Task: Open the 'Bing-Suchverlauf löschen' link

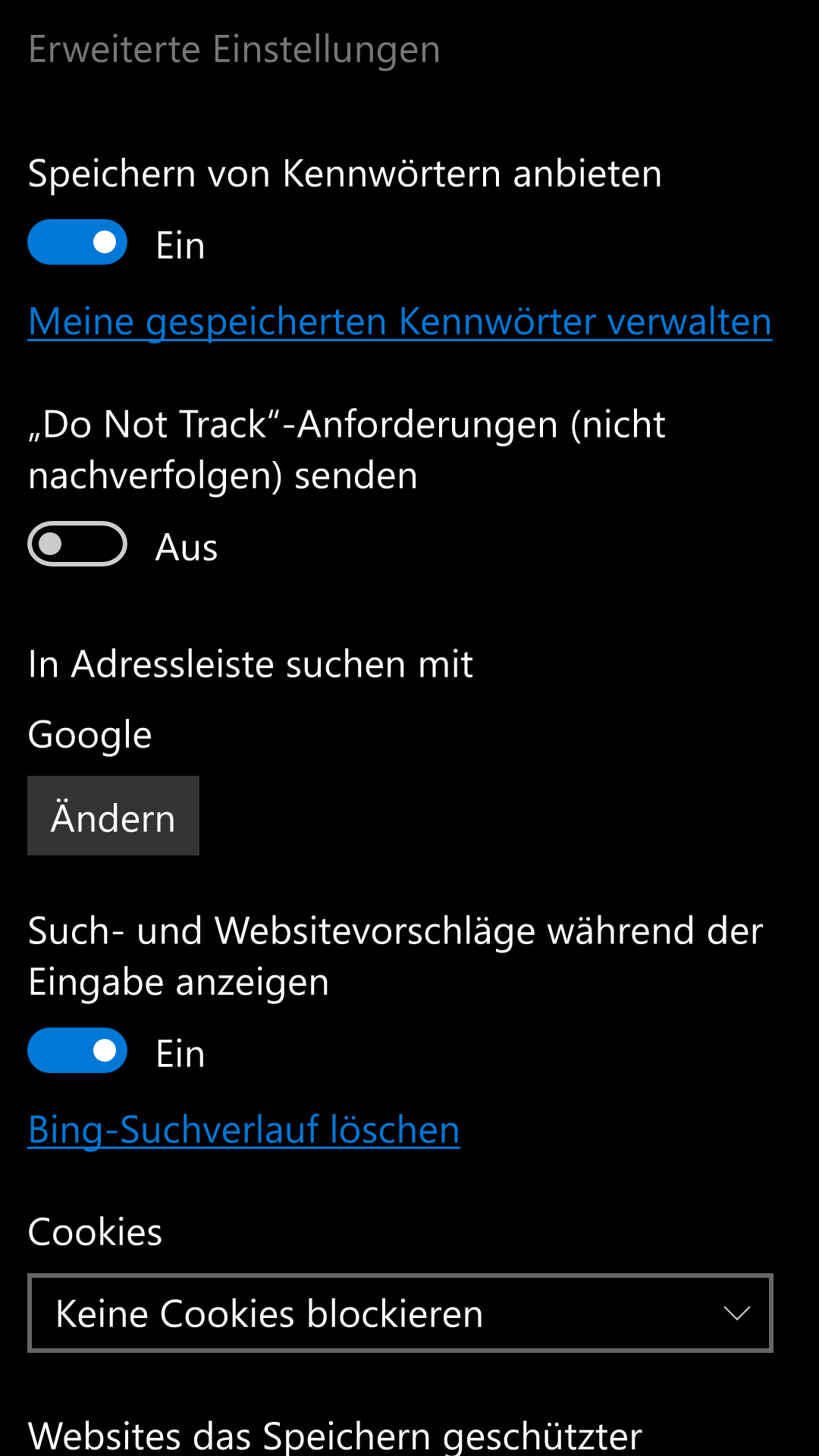Action: 243,1130
